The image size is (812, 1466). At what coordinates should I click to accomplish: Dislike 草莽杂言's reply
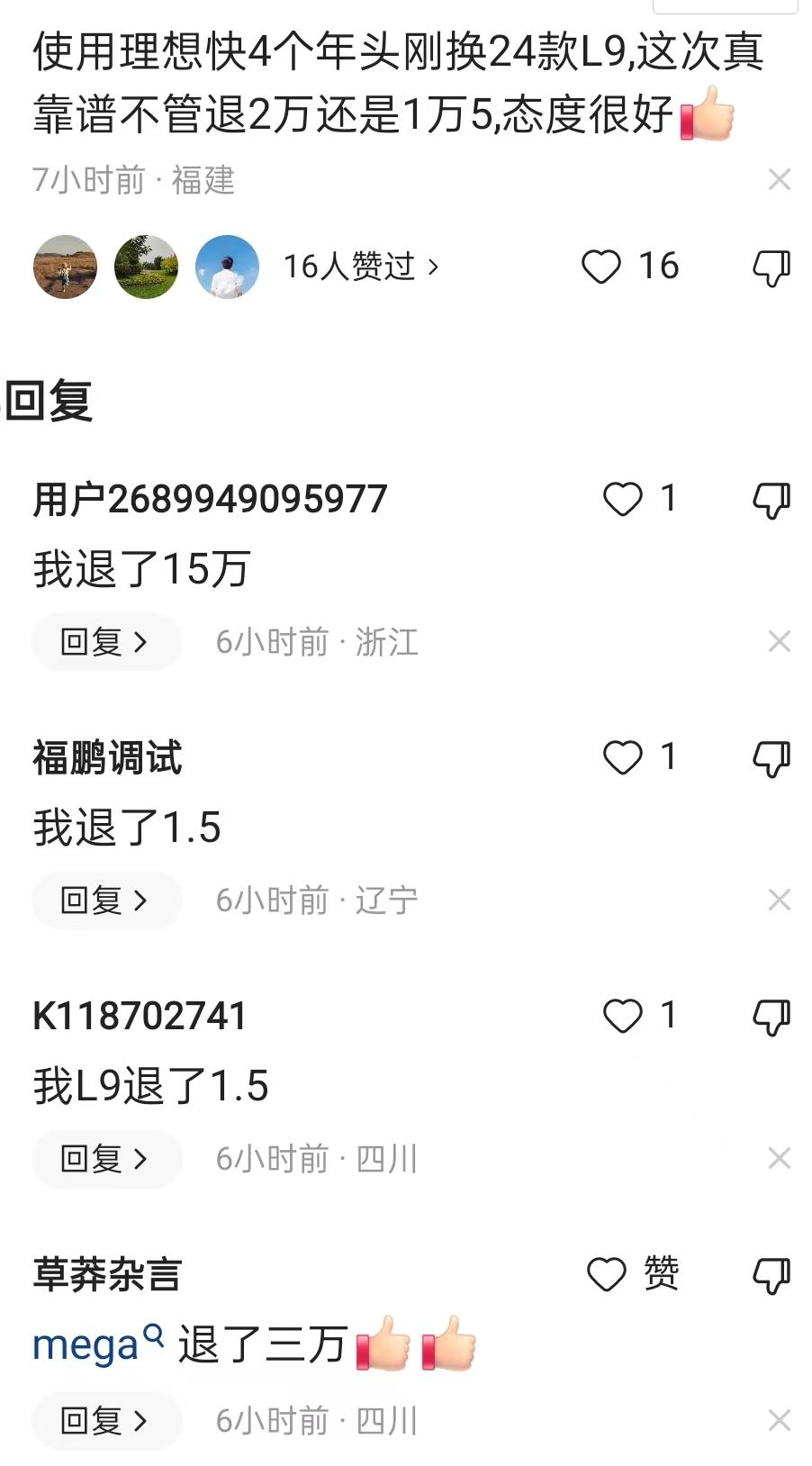[771, 1275]
